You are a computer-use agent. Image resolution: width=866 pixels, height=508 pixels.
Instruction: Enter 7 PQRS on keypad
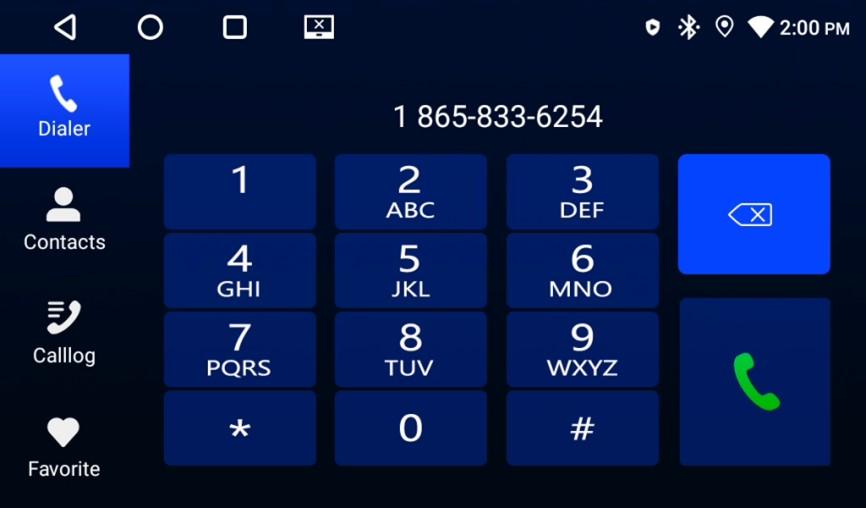[240, 350]
